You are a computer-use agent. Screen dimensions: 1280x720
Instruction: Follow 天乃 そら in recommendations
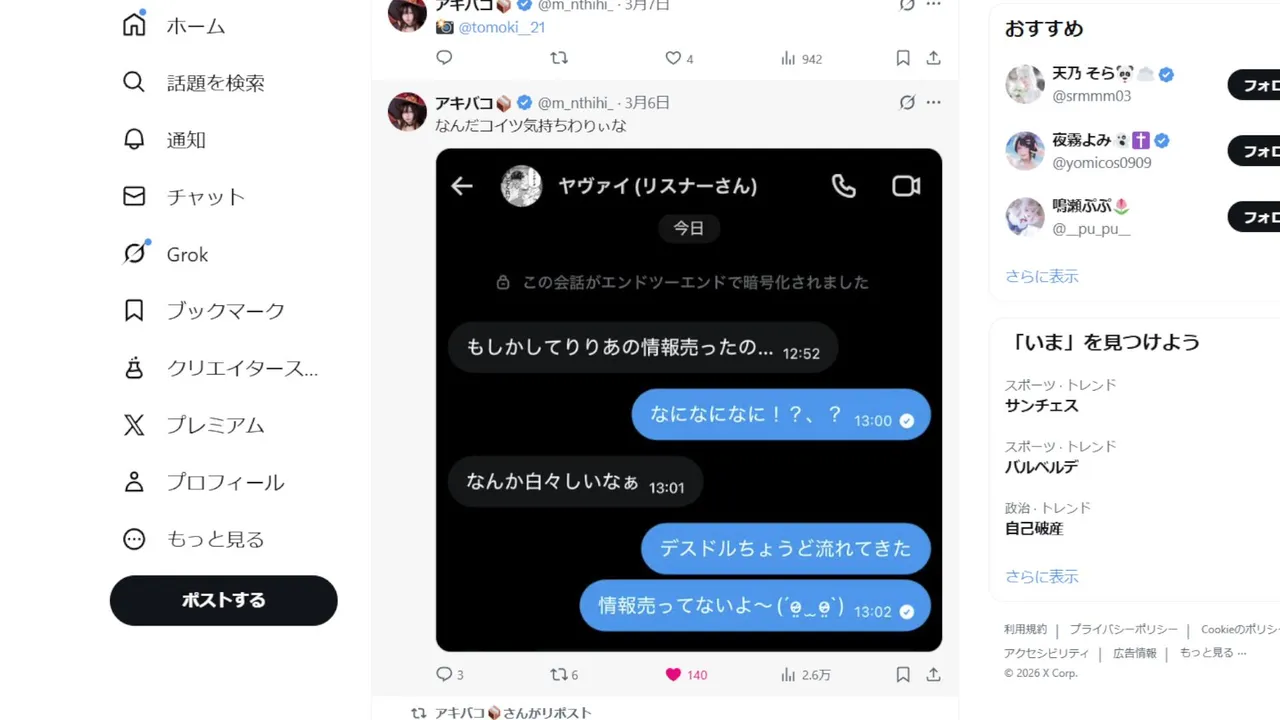click(x=1255, y=85)
